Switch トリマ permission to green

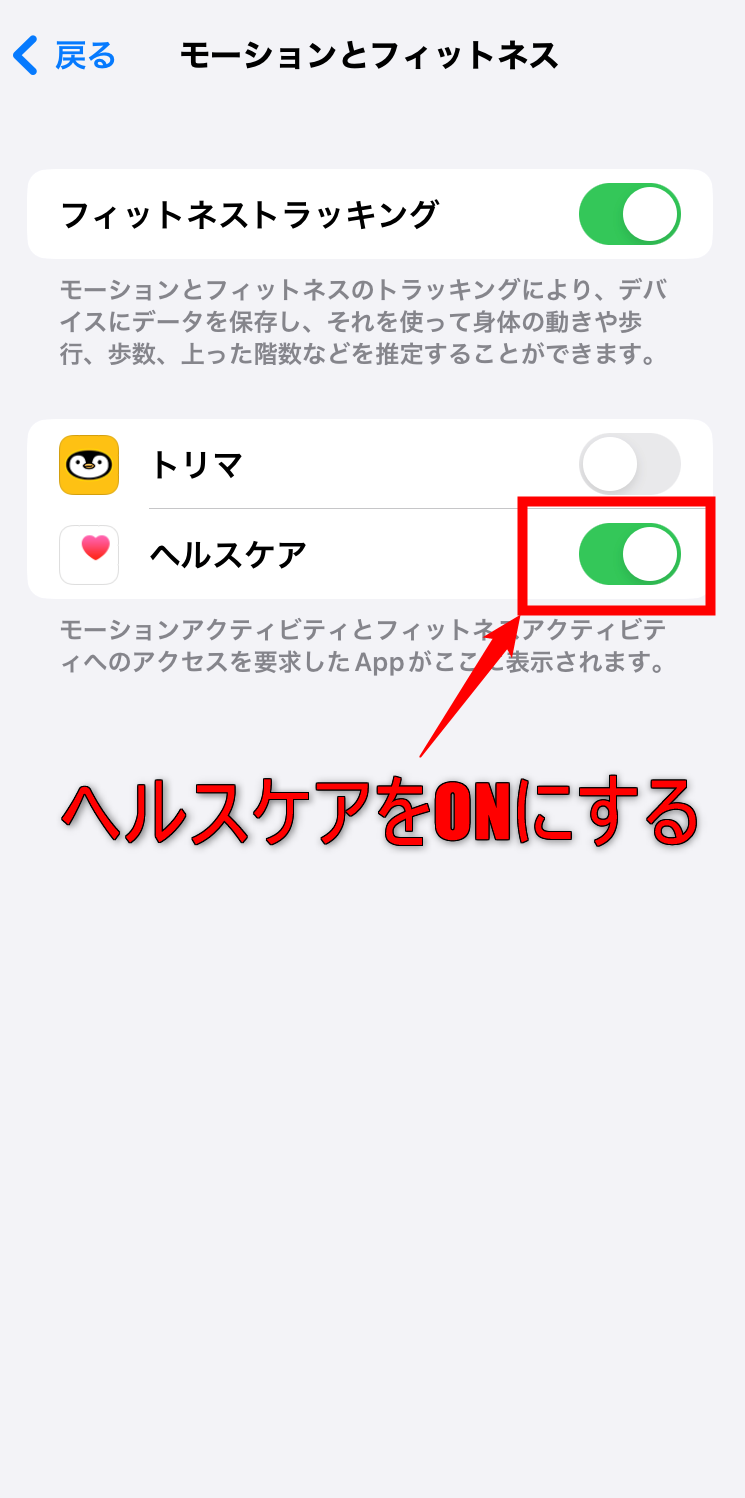629,464
